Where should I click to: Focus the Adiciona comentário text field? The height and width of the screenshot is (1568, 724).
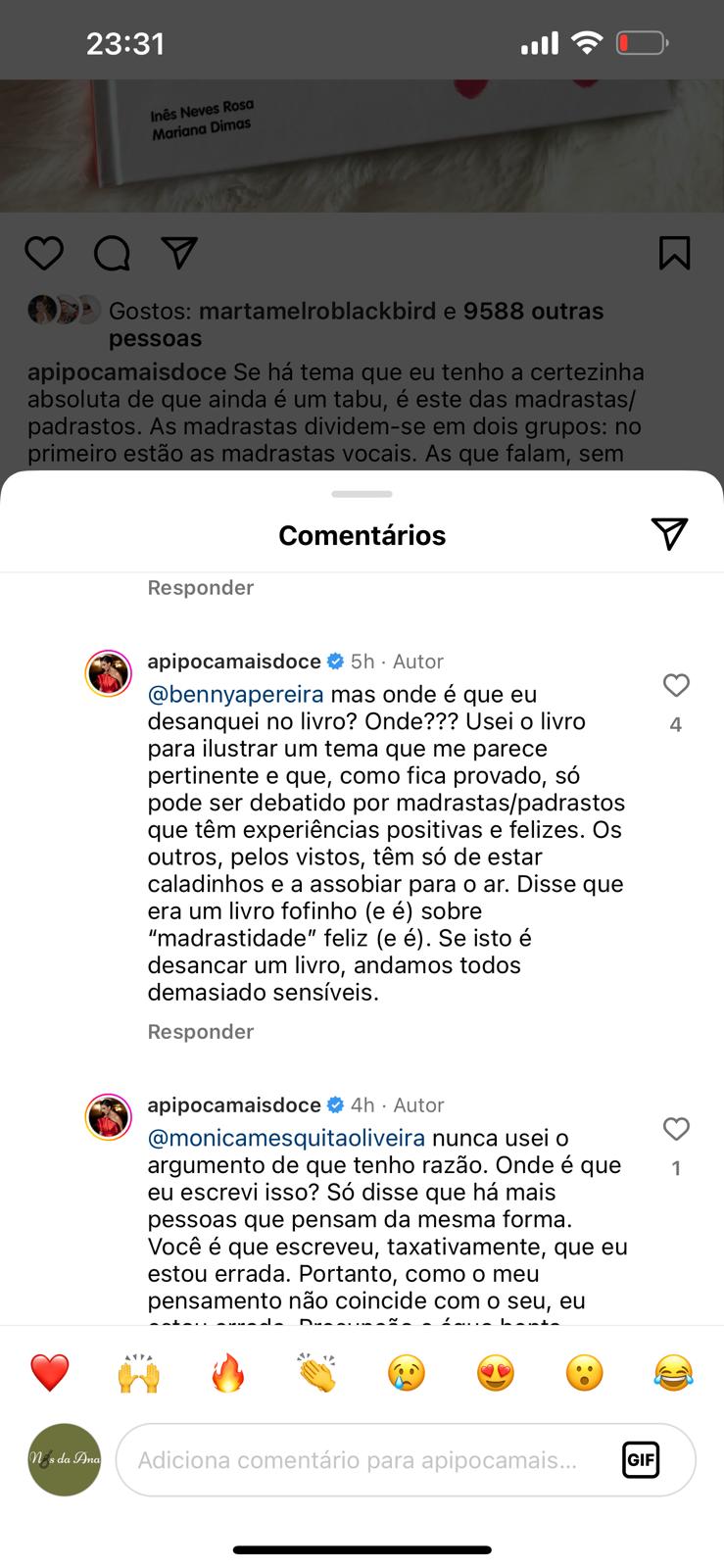point(362,1460)
